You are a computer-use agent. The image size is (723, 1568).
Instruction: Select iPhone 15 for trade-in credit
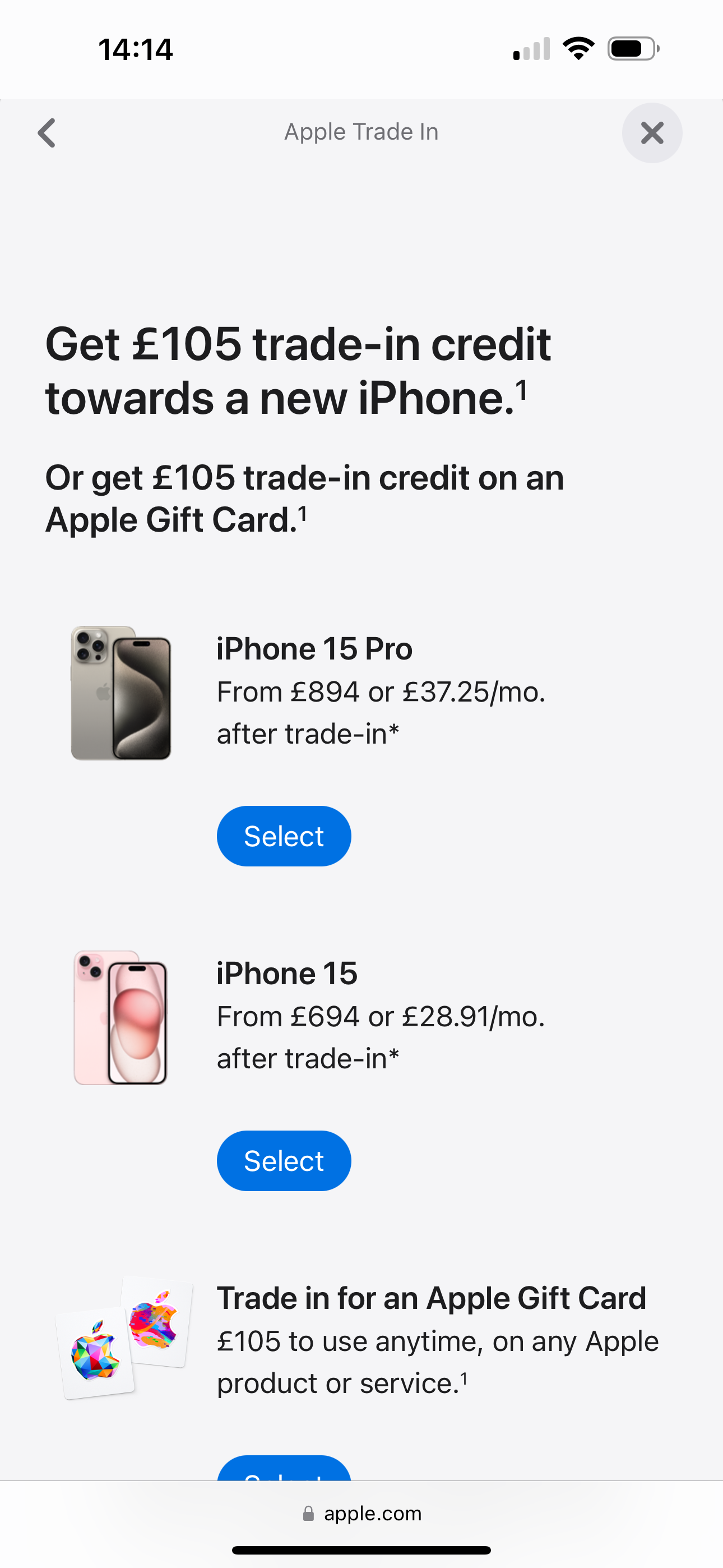click(284, 1160)
